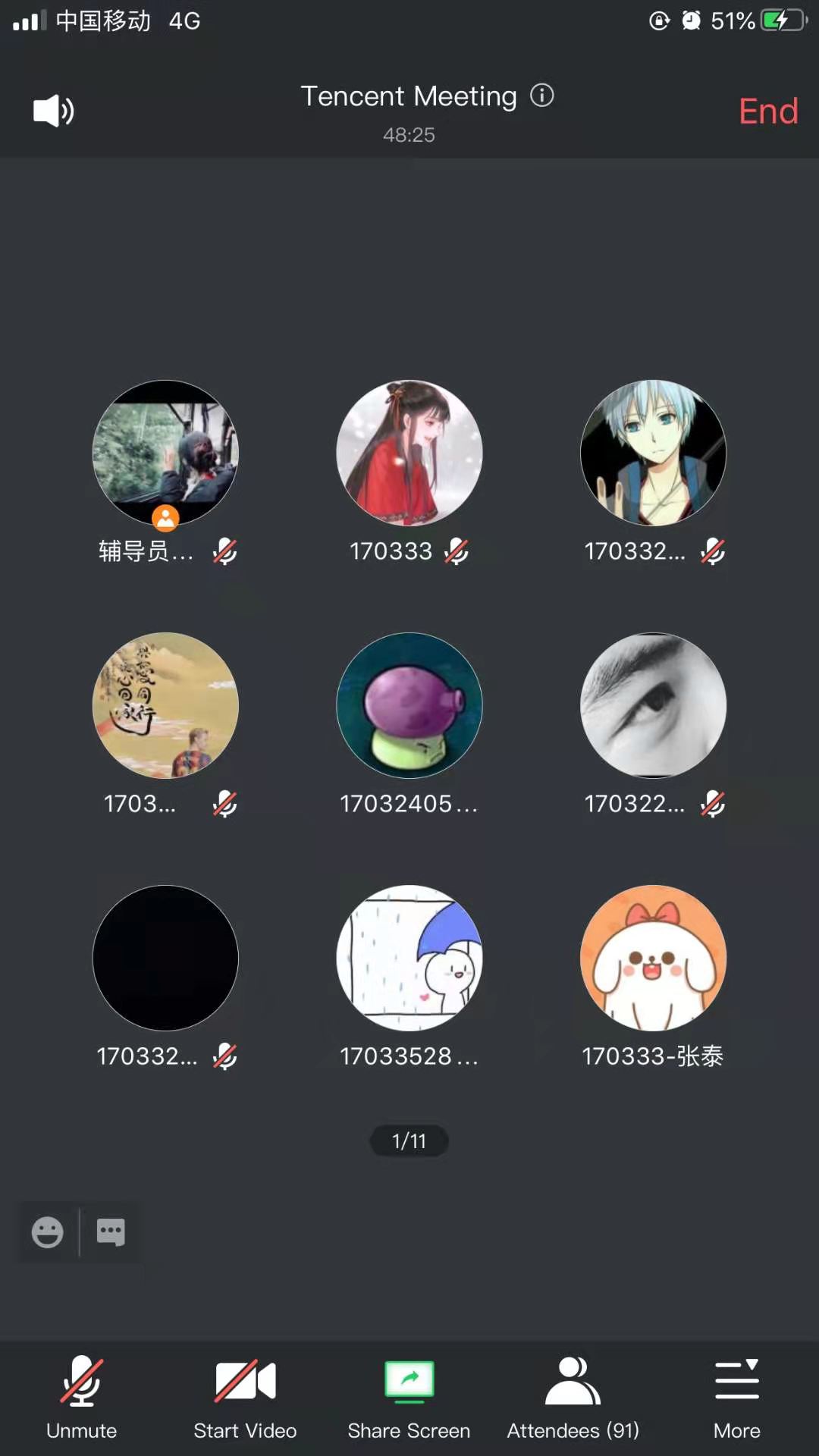The width and height of the screenshot is (819, 1456).
Task: Select the 辅导员 host avatar
Action: point(165,453)
